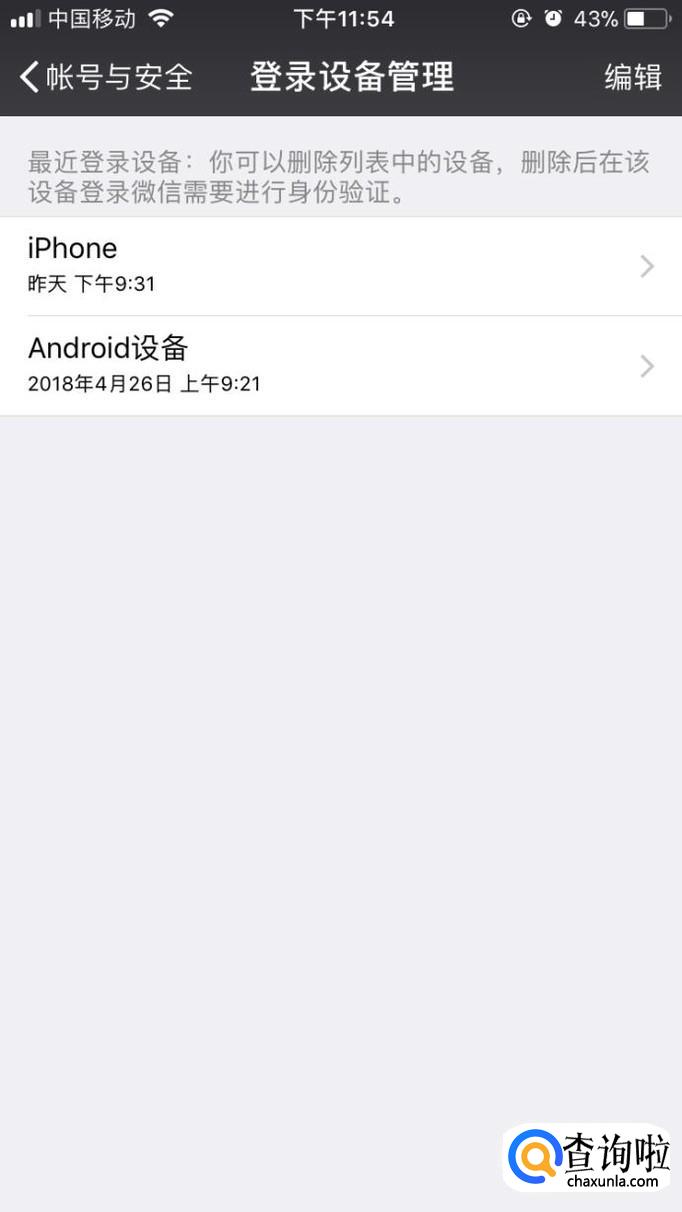This screenshot has height=1212, width=682.
Task: Go back to 帐号与安全
Action: pyautogui.click(x=105, y=77)
